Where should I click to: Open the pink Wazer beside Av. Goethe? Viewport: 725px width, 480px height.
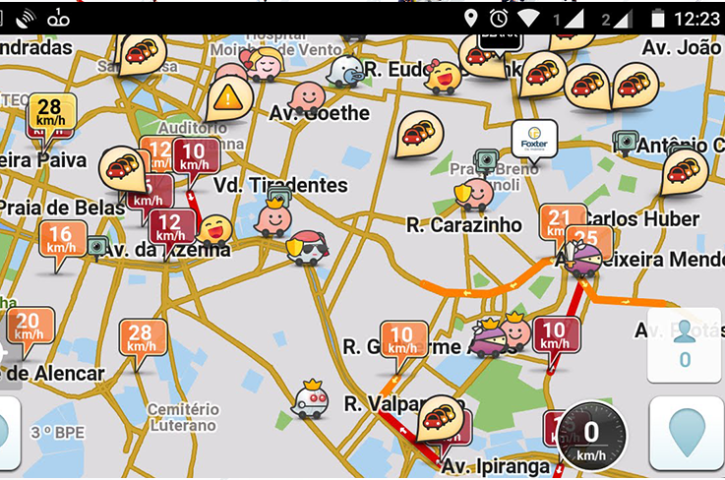pyautogui.click(x=304, y=98)
